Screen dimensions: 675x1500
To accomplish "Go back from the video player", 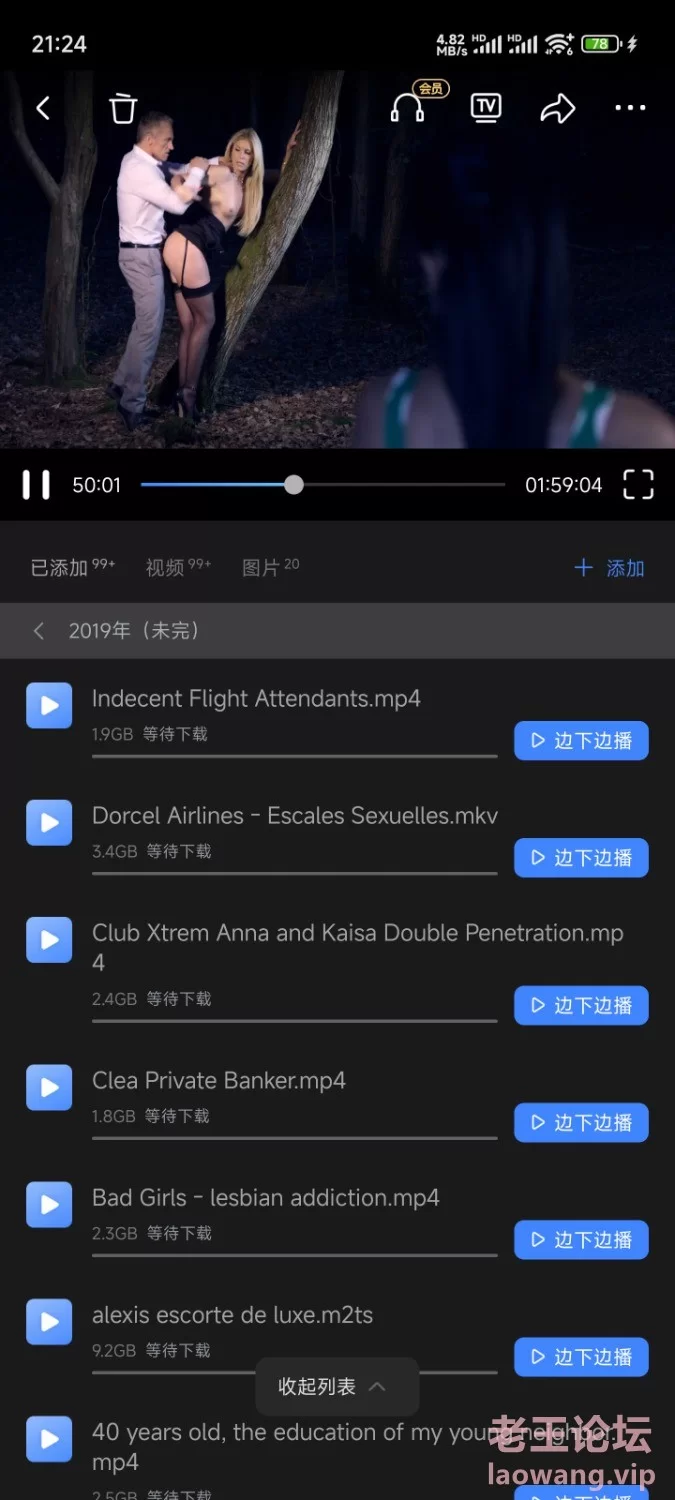I will coord(43,108).
